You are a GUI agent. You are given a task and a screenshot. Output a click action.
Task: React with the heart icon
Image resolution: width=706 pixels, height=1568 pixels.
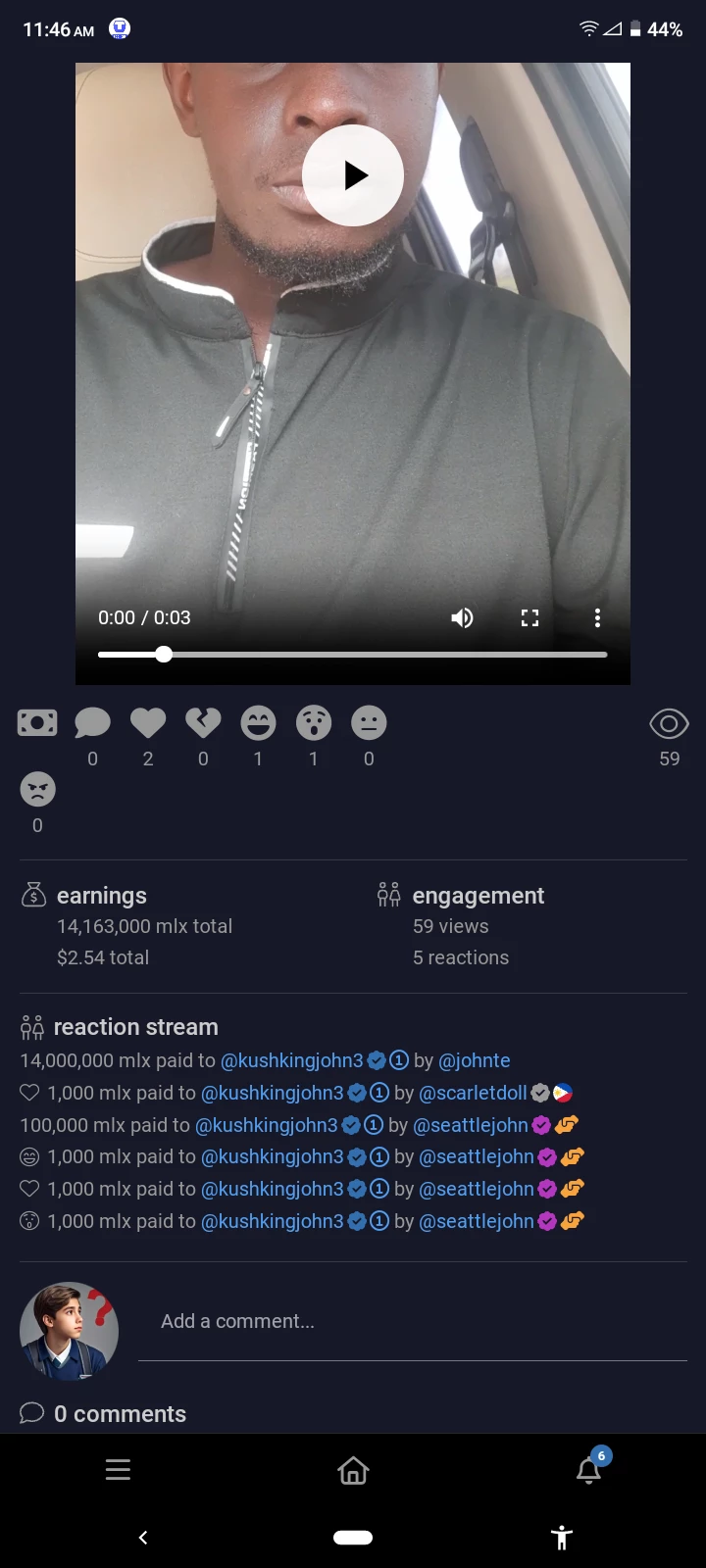(x=148, y=723)
